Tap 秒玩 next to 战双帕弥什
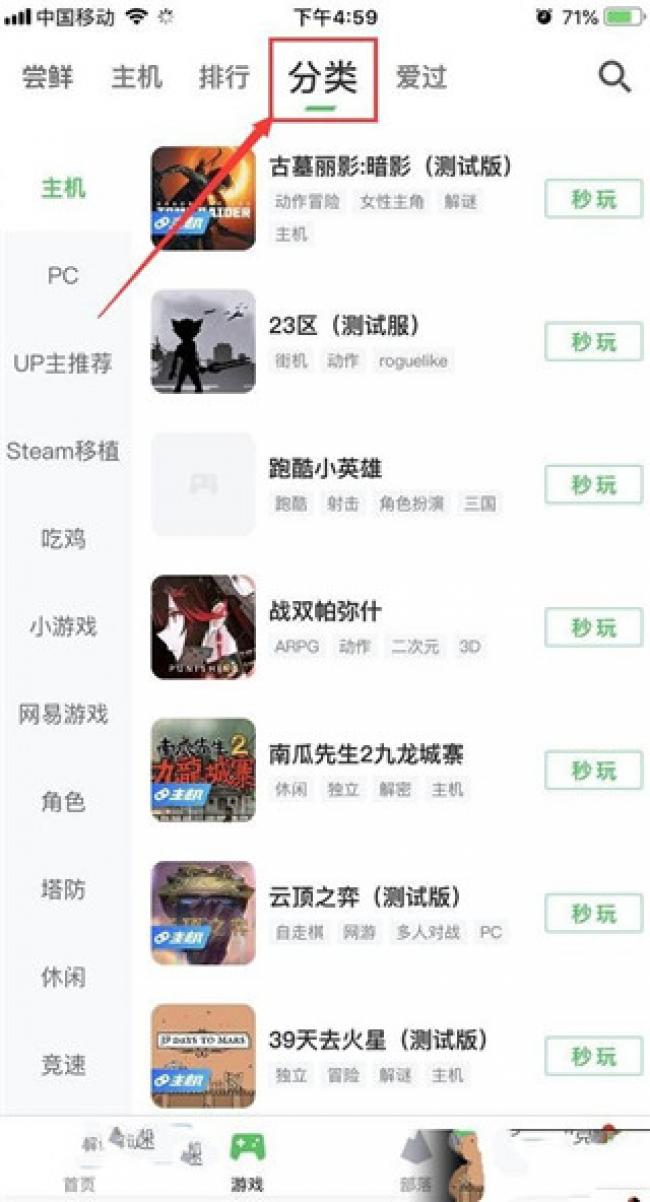Viewport: 650px width, 1202px height. (x=593, y=628)
